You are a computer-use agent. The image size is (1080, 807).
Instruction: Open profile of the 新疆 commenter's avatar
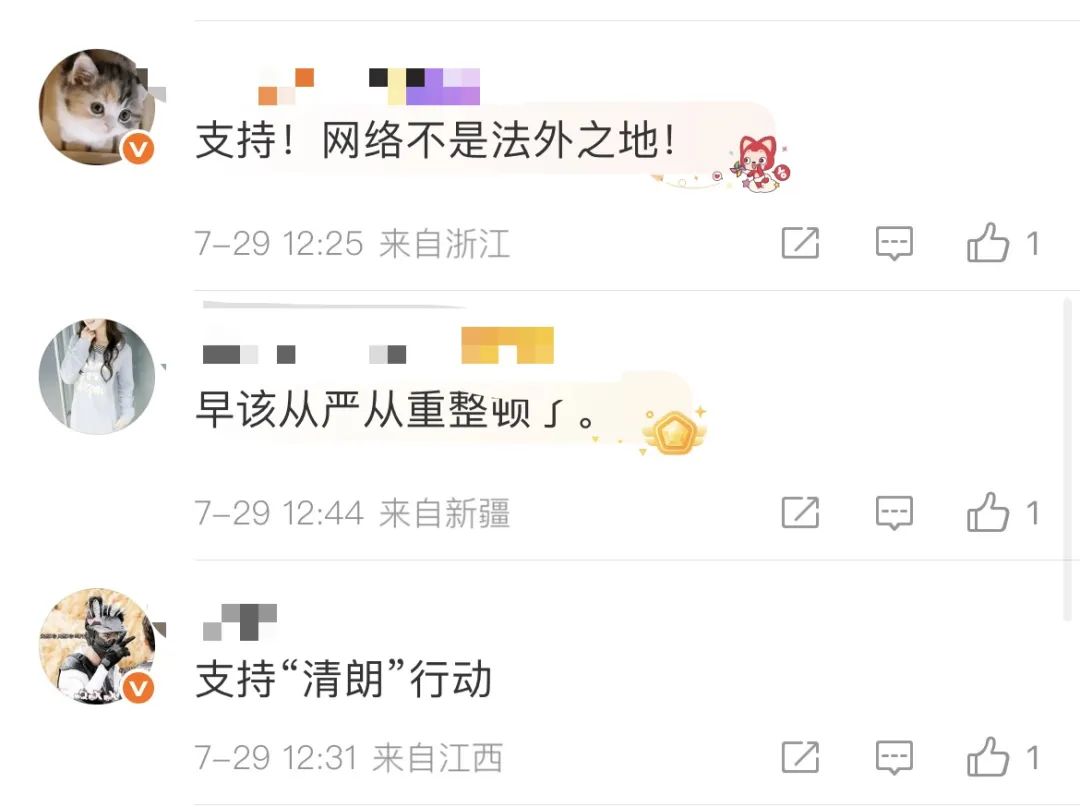97,377
